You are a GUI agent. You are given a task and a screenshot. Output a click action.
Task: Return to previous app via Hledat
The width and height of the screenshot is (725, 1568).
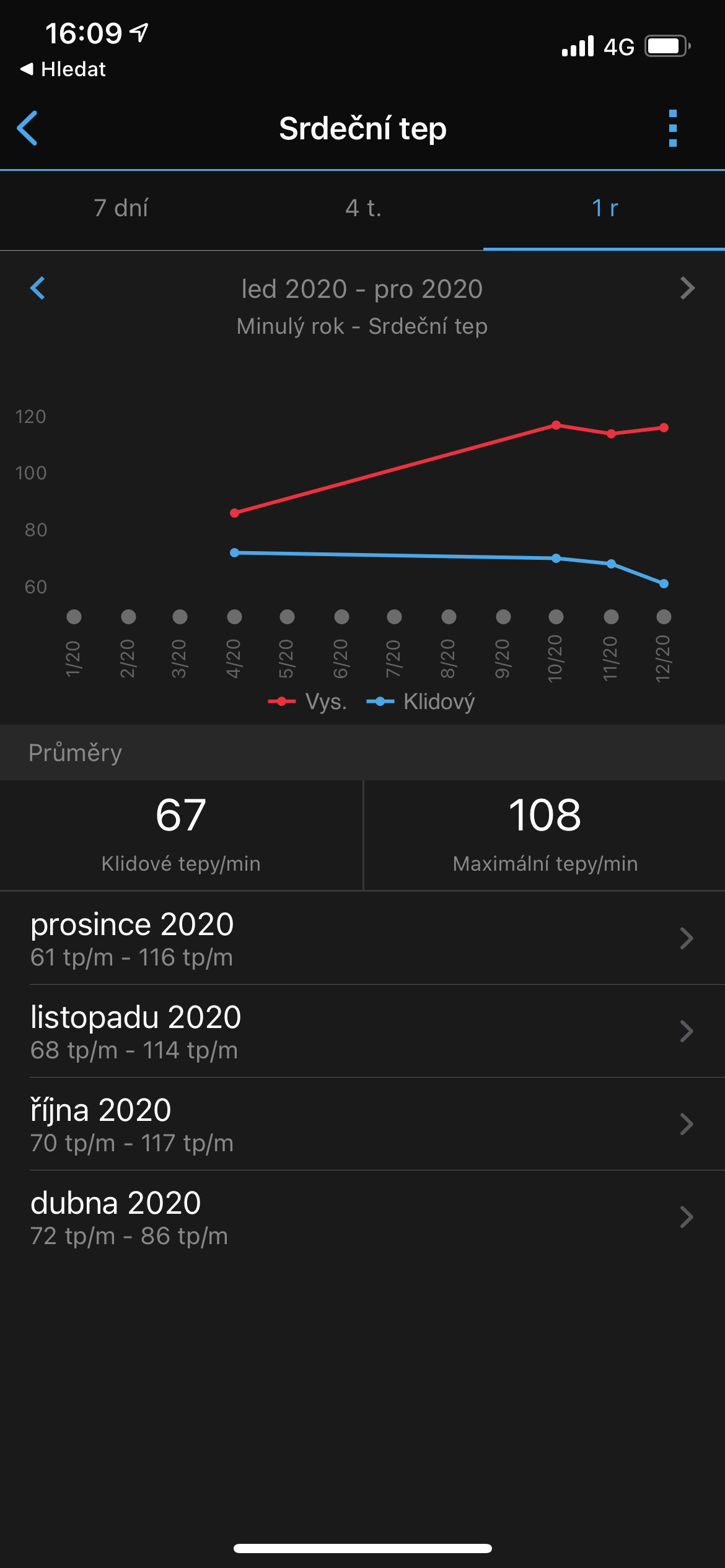point(63,69)
